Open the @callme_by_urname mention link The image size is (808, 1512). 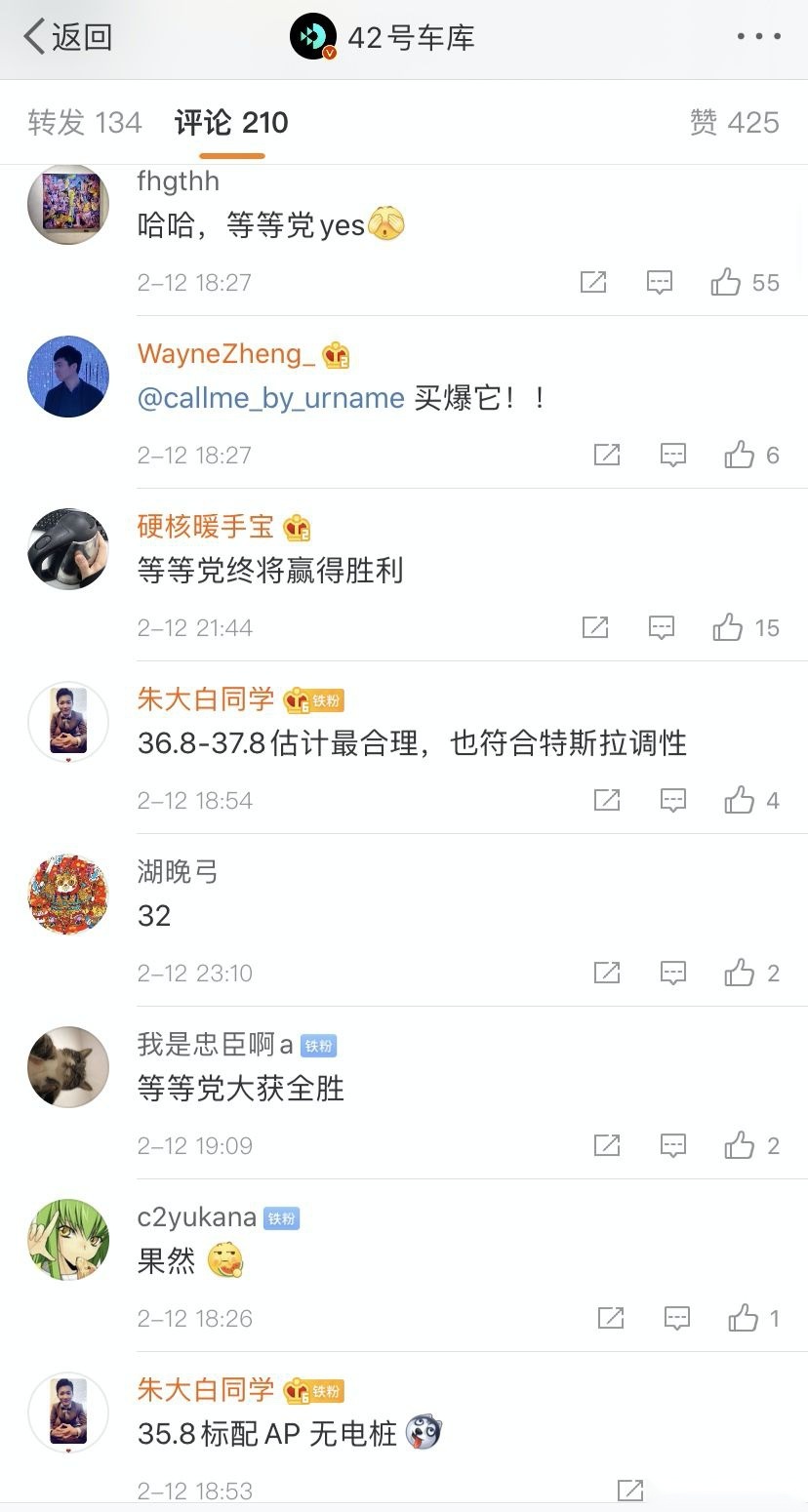tap(270, 398)
